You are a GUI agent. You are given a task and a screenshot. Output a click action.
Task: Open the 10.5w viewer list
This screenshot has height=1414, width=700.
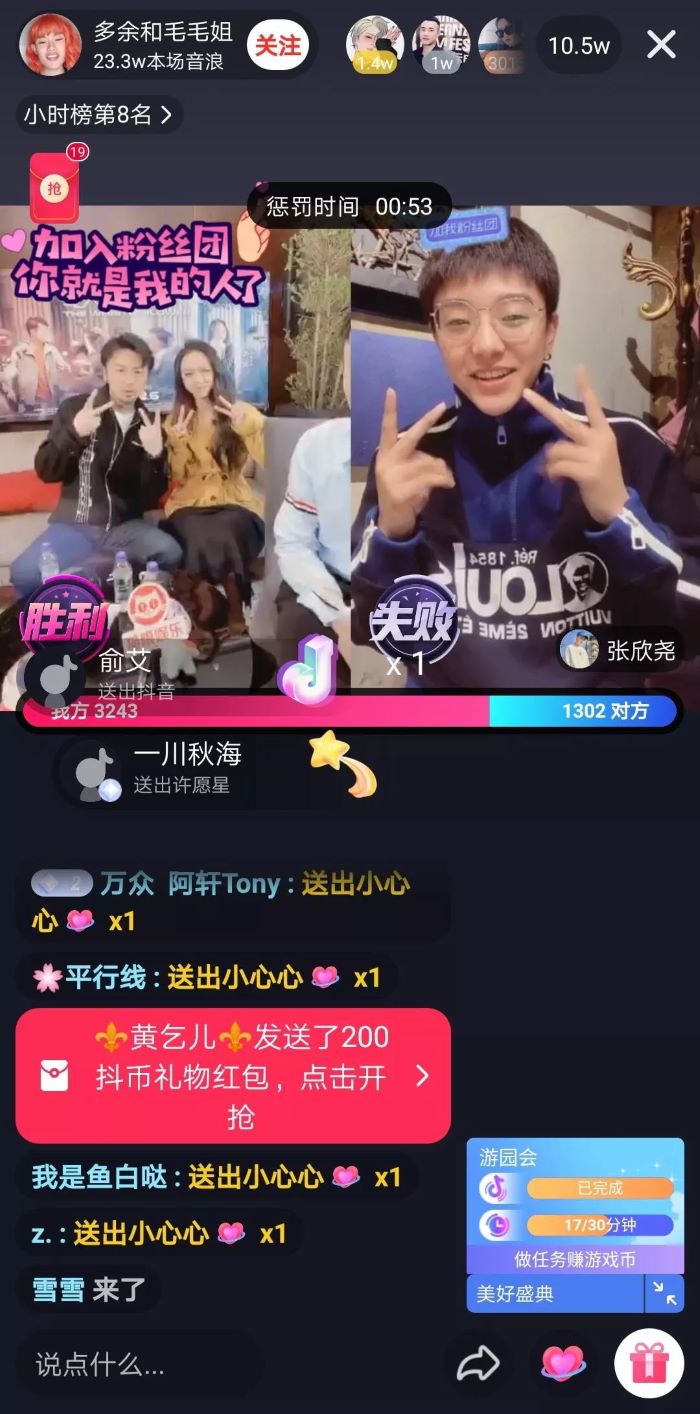(x=578, y=45)
